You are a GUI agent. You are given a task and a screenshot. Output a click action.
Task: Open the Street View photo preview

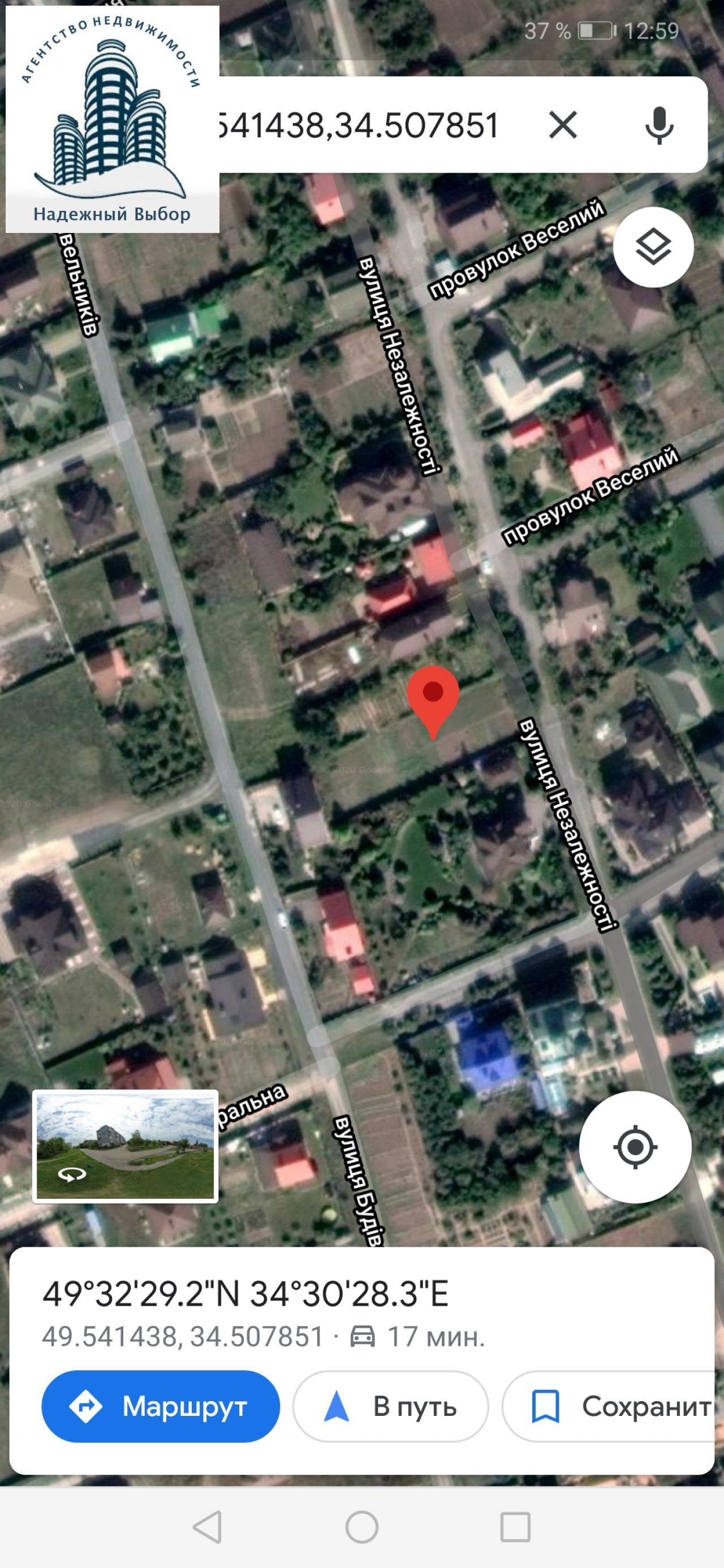tap(126, 1147)
